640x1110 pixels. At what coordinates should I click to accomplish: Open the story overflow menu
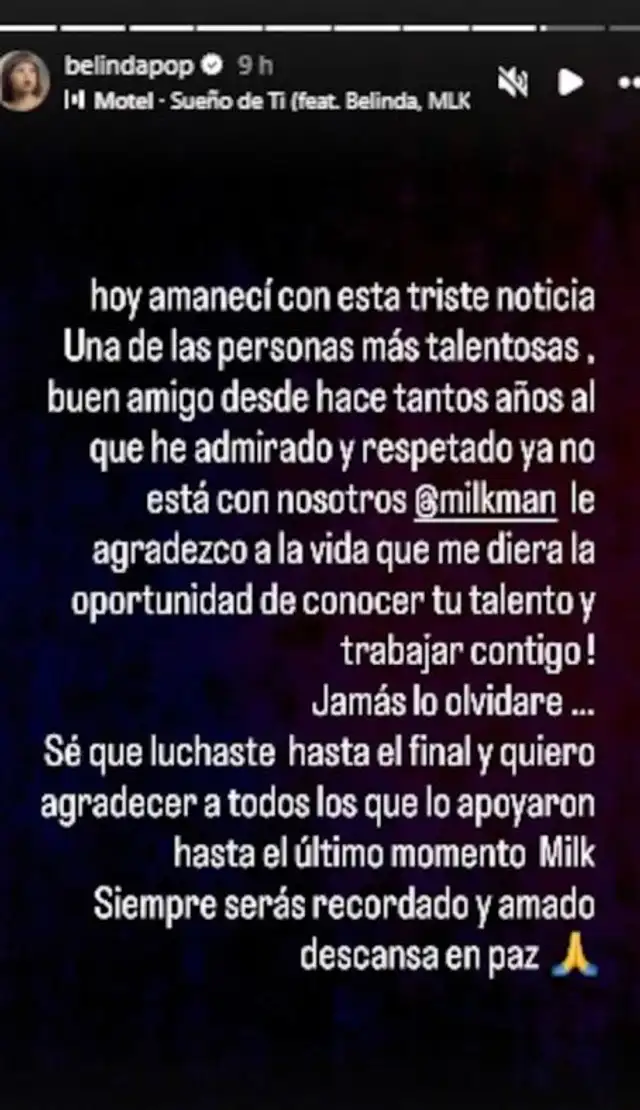tap(625, 82)
